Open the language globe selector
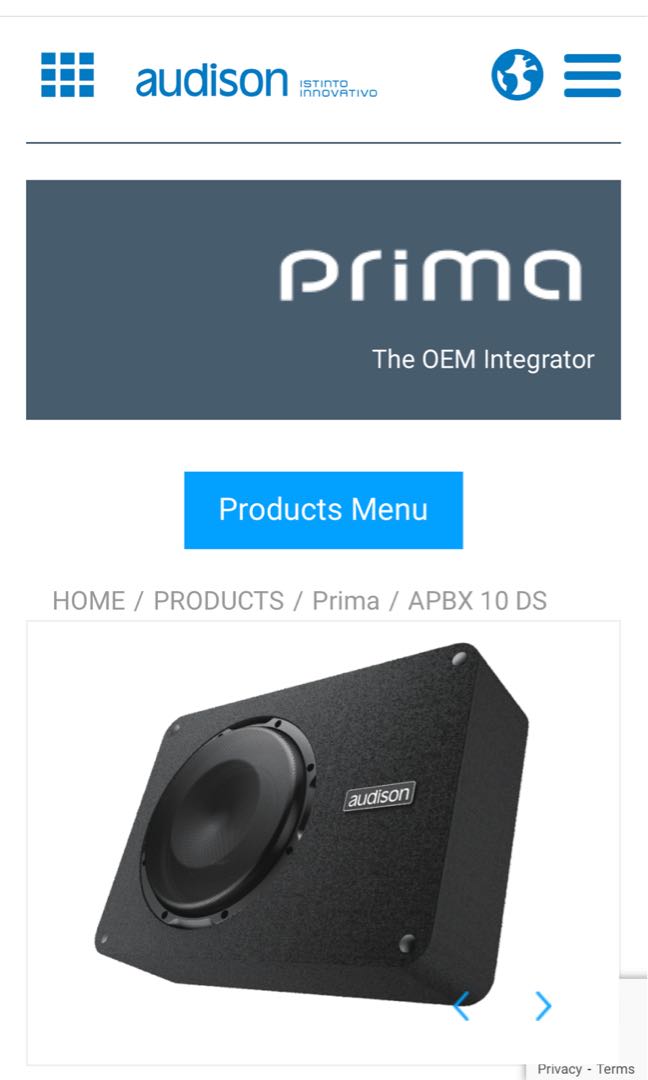648x1080 pixels. pos(517,75)
